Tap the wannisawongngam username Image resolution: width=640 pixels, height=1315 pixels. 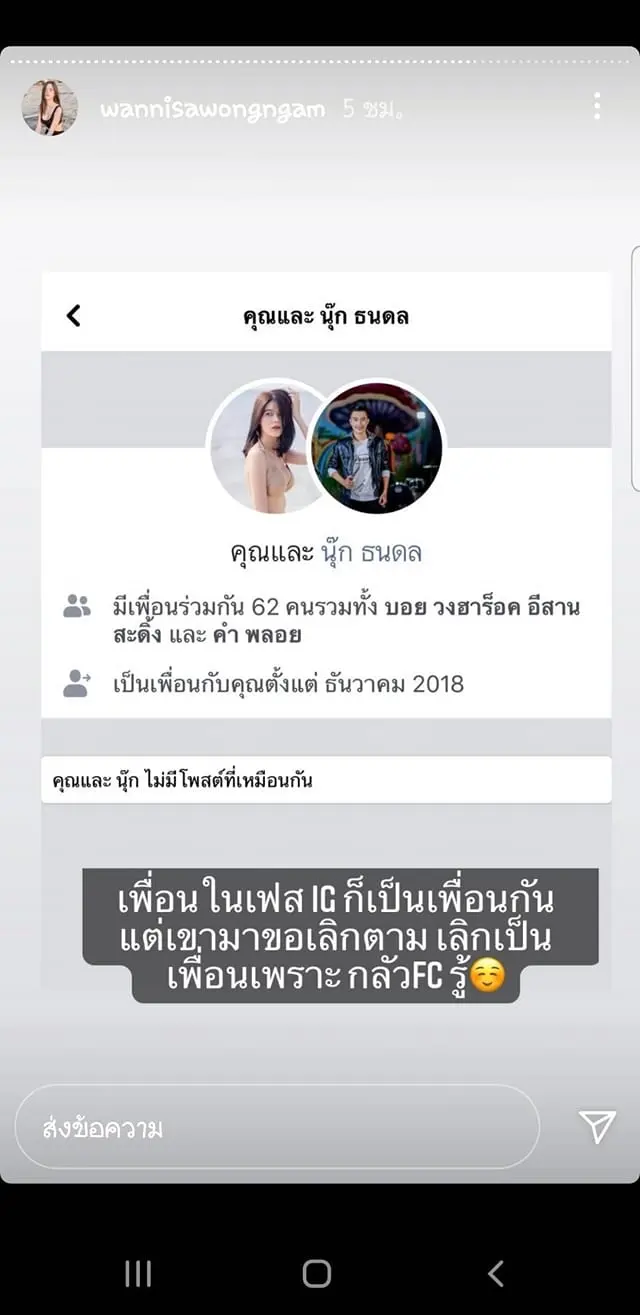pyautogui.click(x=212, y=109)
